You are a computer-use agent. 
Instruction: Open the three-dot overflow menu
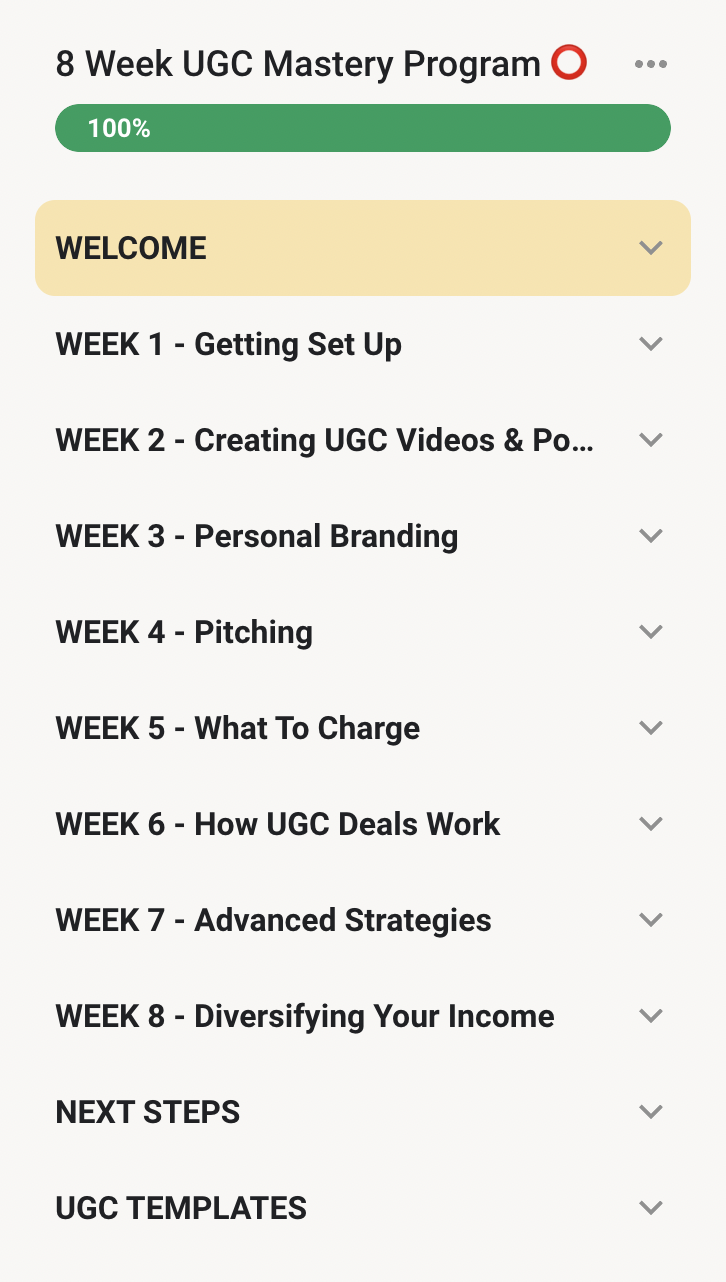pyautogui.click(x=651, y=65)
